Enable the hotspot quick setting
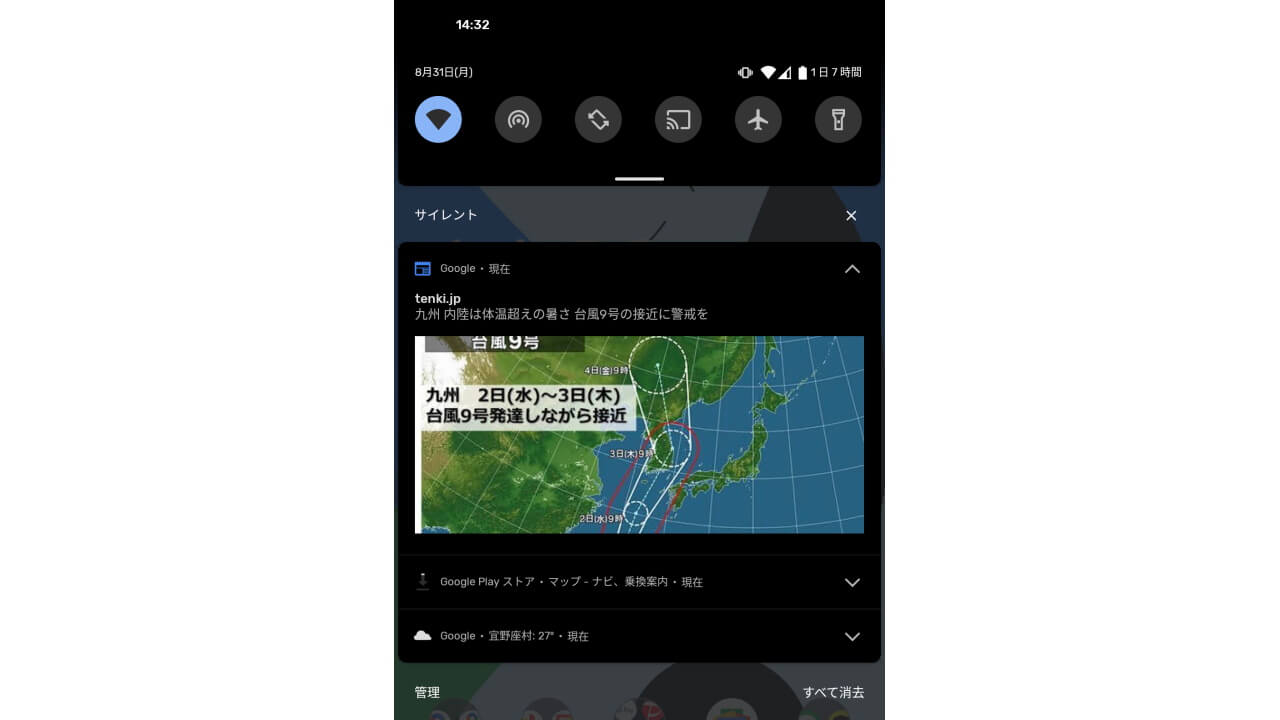This screenshot has height=720, width=1280. point(518,120)
